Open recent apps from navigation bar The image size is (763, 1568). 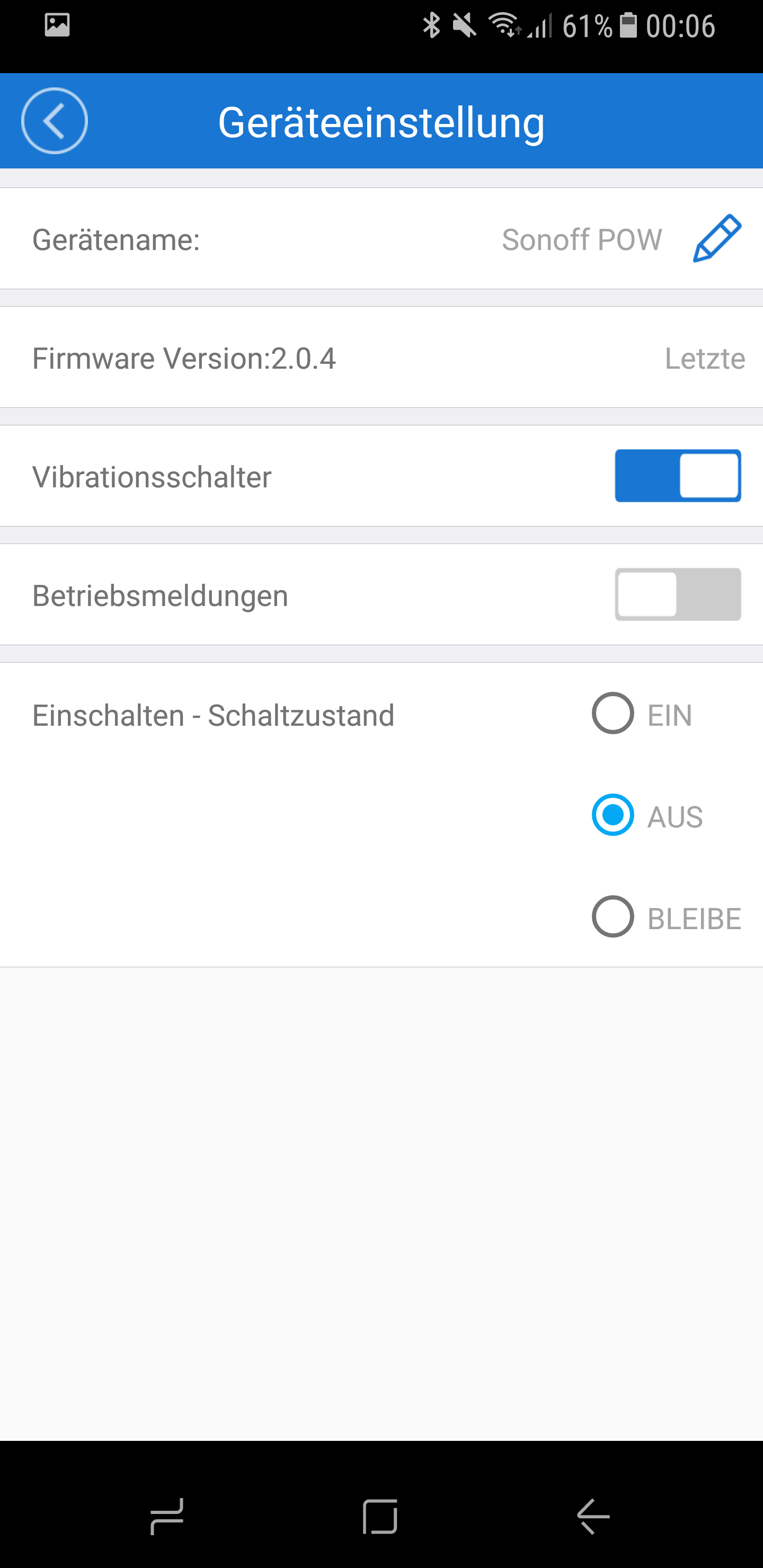(167, 1516)
